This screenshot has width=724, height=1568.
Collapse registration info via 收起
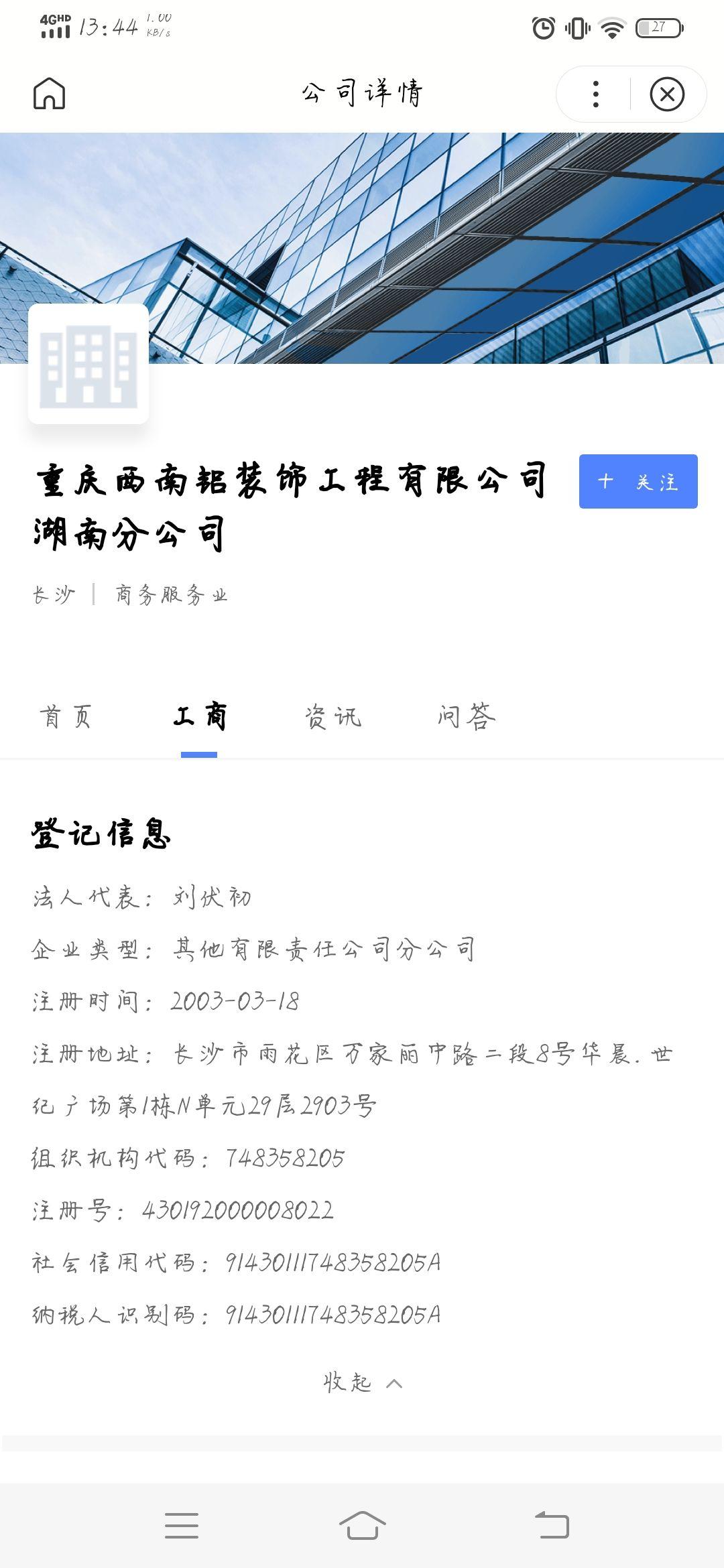tap(362, 1381)
